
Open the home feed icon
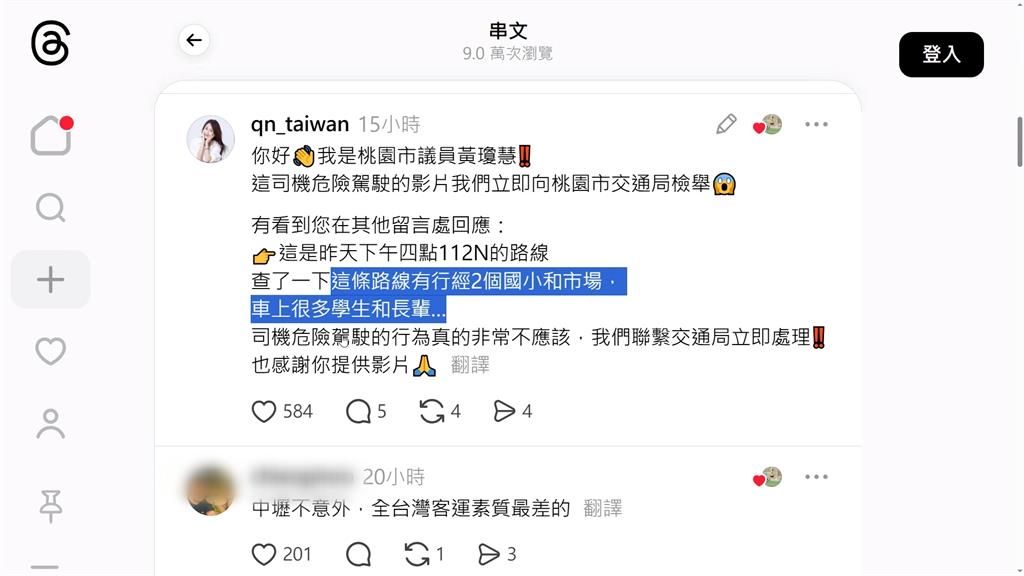[x=51, y=136]
